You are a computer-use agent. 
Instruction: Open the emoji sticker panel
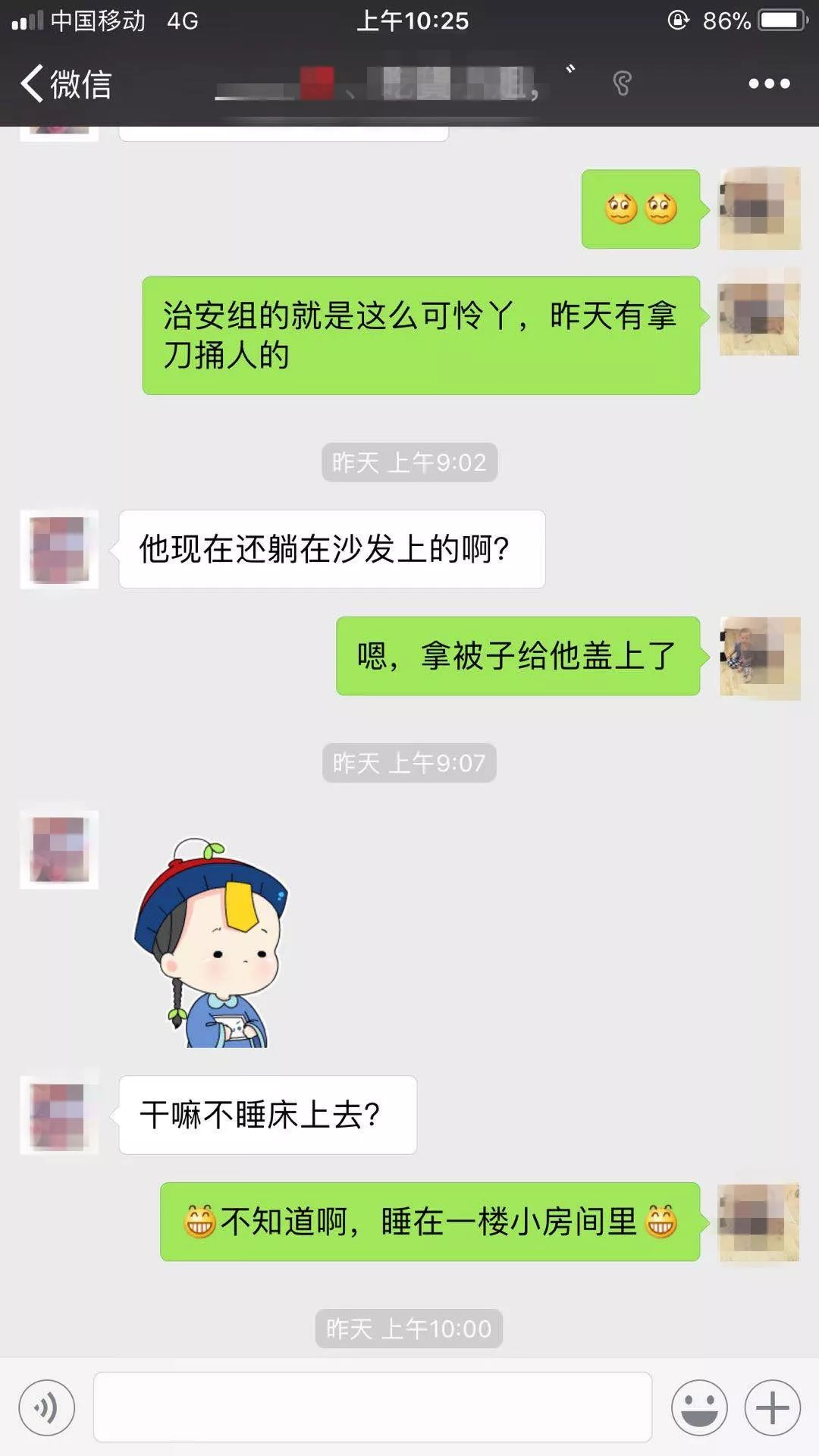699,1408
